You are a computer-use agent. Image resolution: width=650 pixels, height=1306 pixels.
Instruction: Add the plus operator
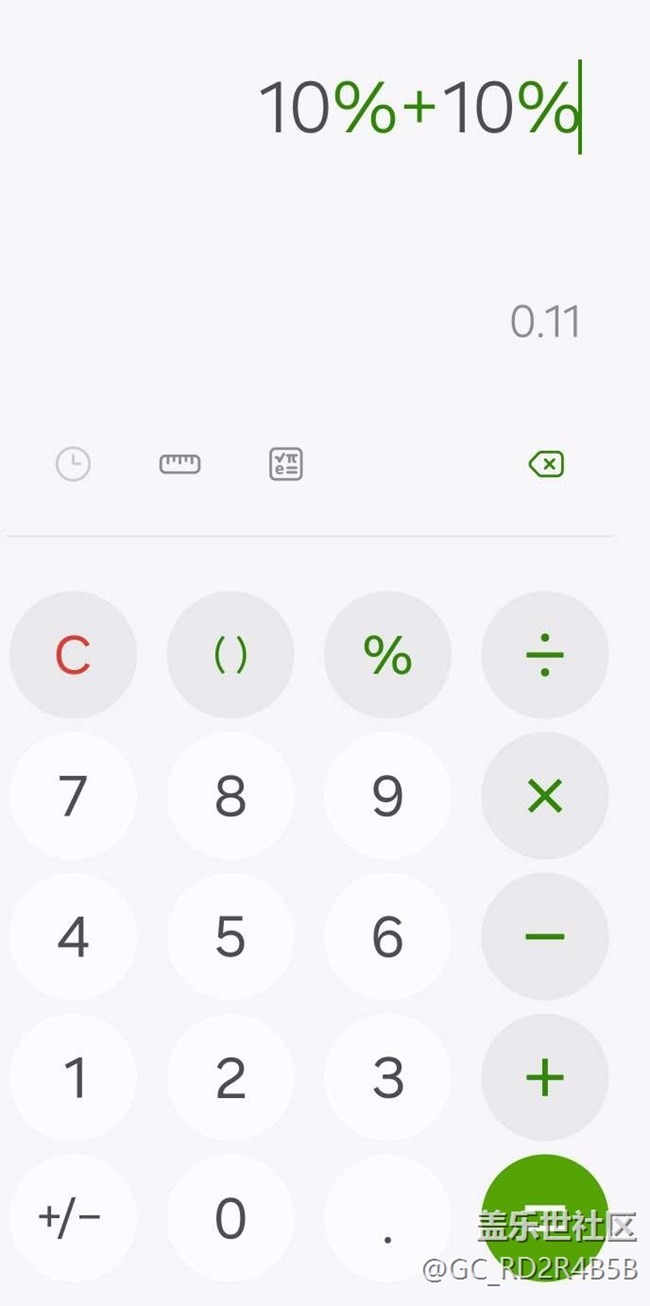click(x=545, y=1078)
